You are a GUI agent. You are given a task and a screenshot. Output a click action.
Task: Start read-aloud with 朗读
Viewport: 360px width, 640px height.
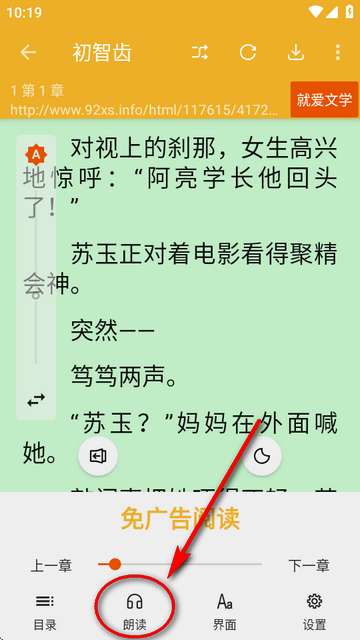click(x=135, y=612)
